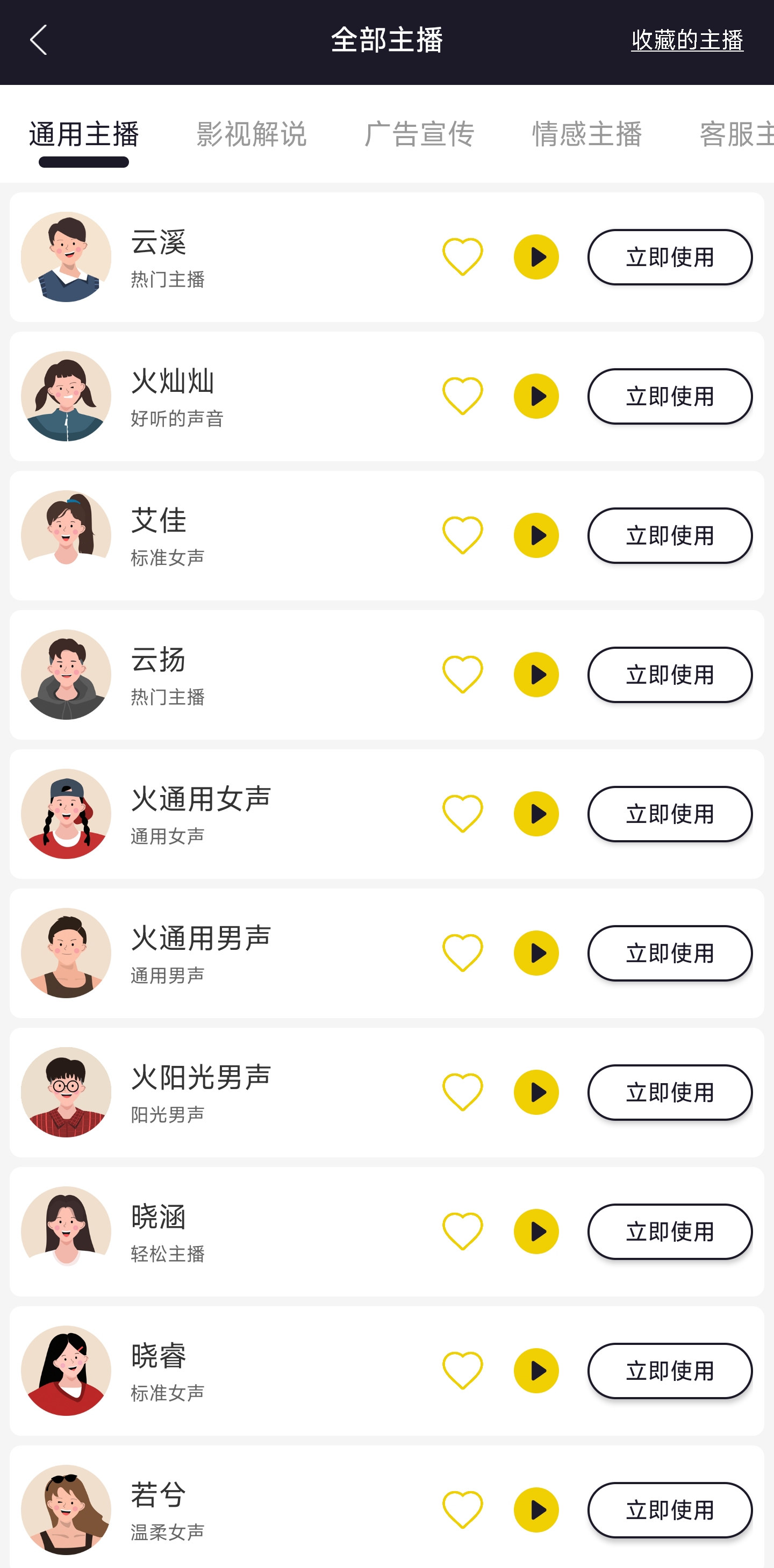Image resolution: width=774 pixels, height=1568 pixels.
Task: Switch to the 影视解说 tab
Action: 252,134
